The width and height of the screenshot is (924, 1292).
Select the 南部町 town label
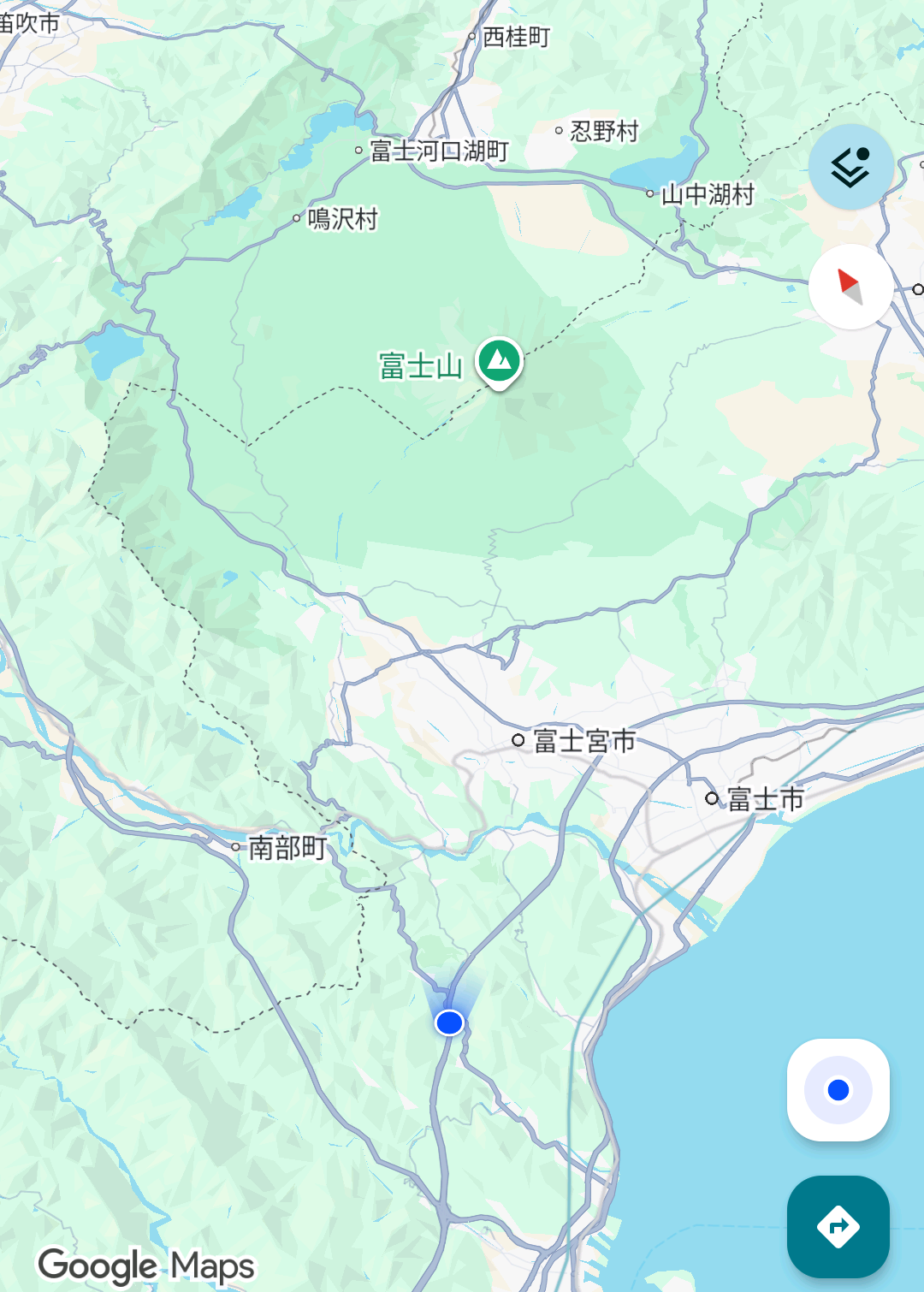point(287,848)
